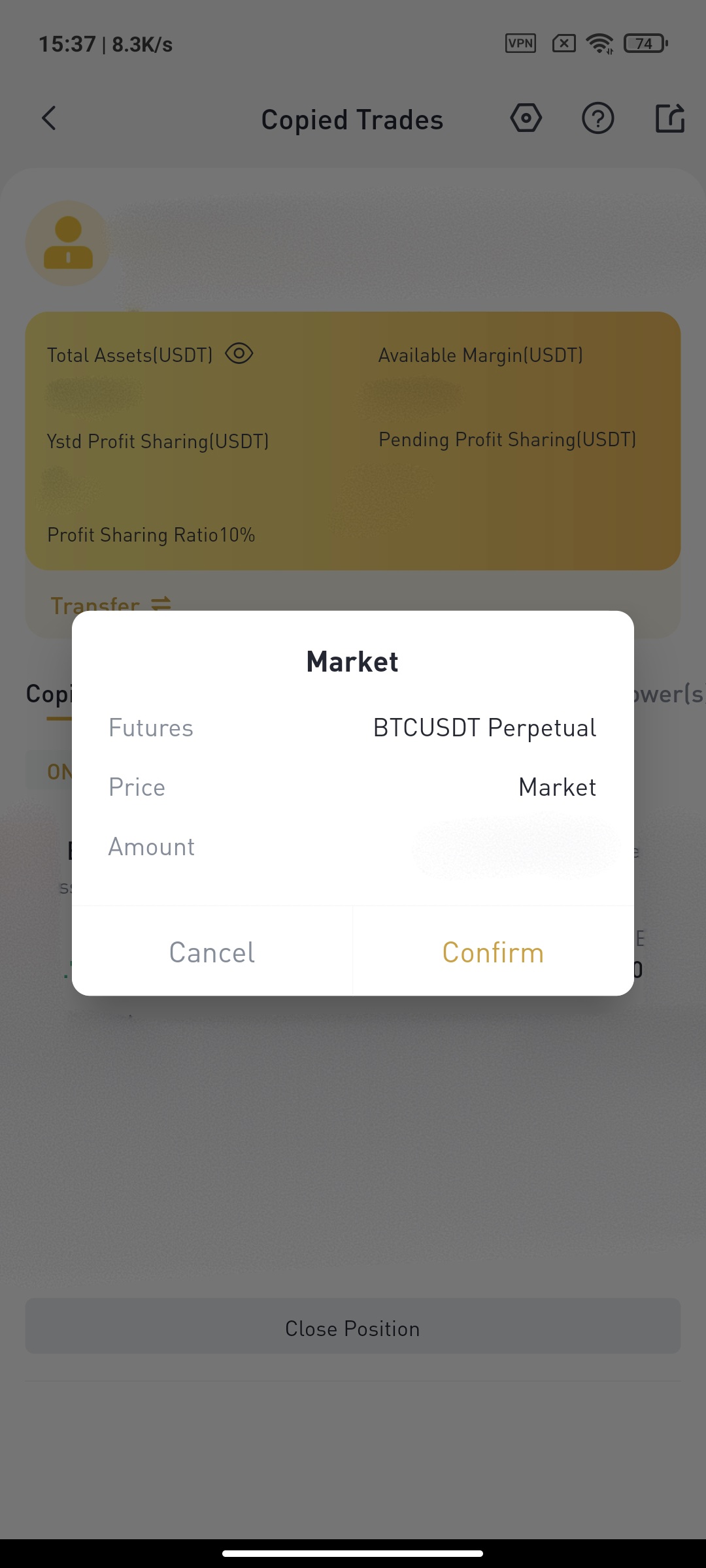
Task: Hide the Total Assets balance
Action: point(239,354)
